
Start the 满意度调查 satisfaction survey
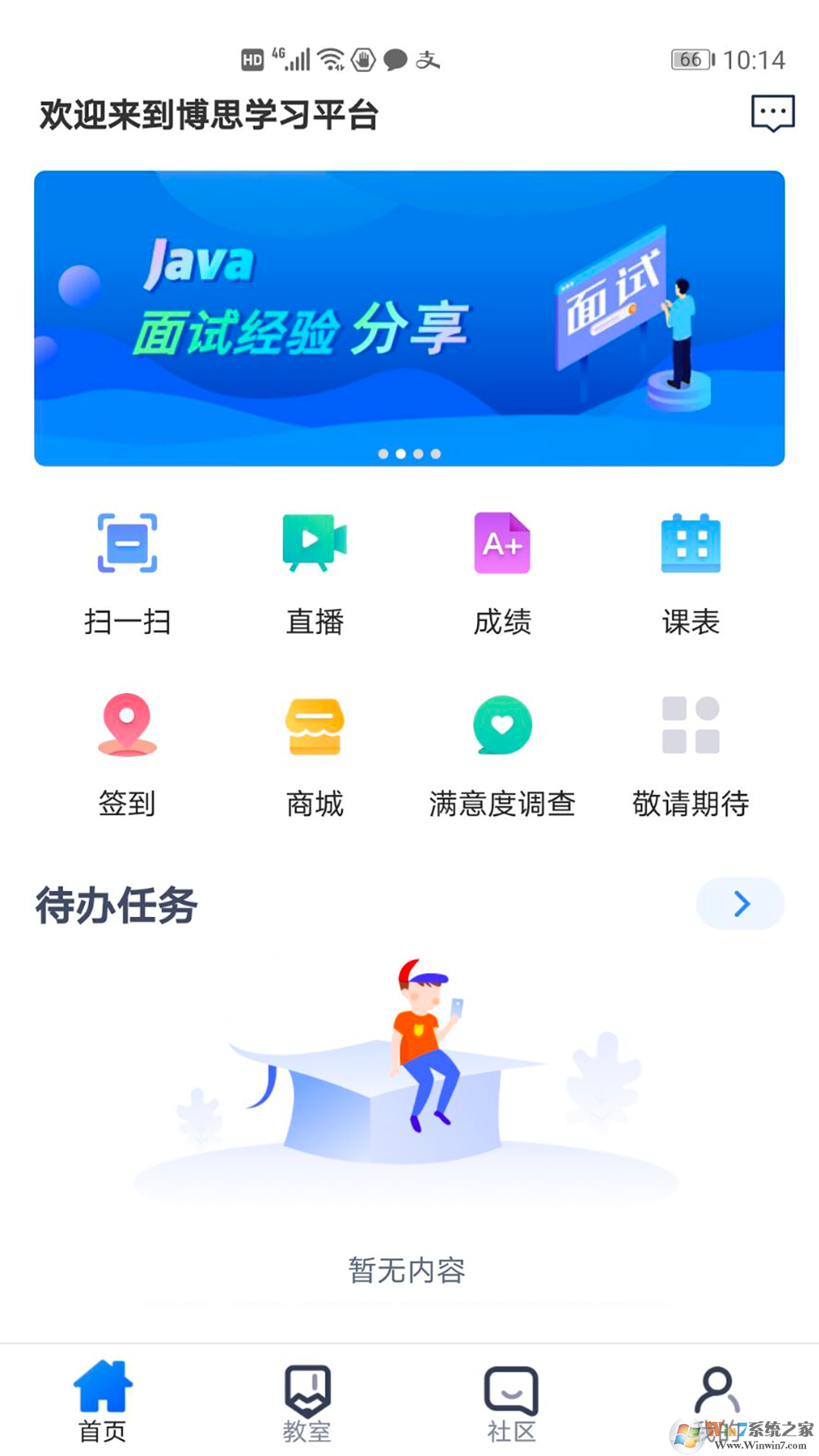coord(503,724)
